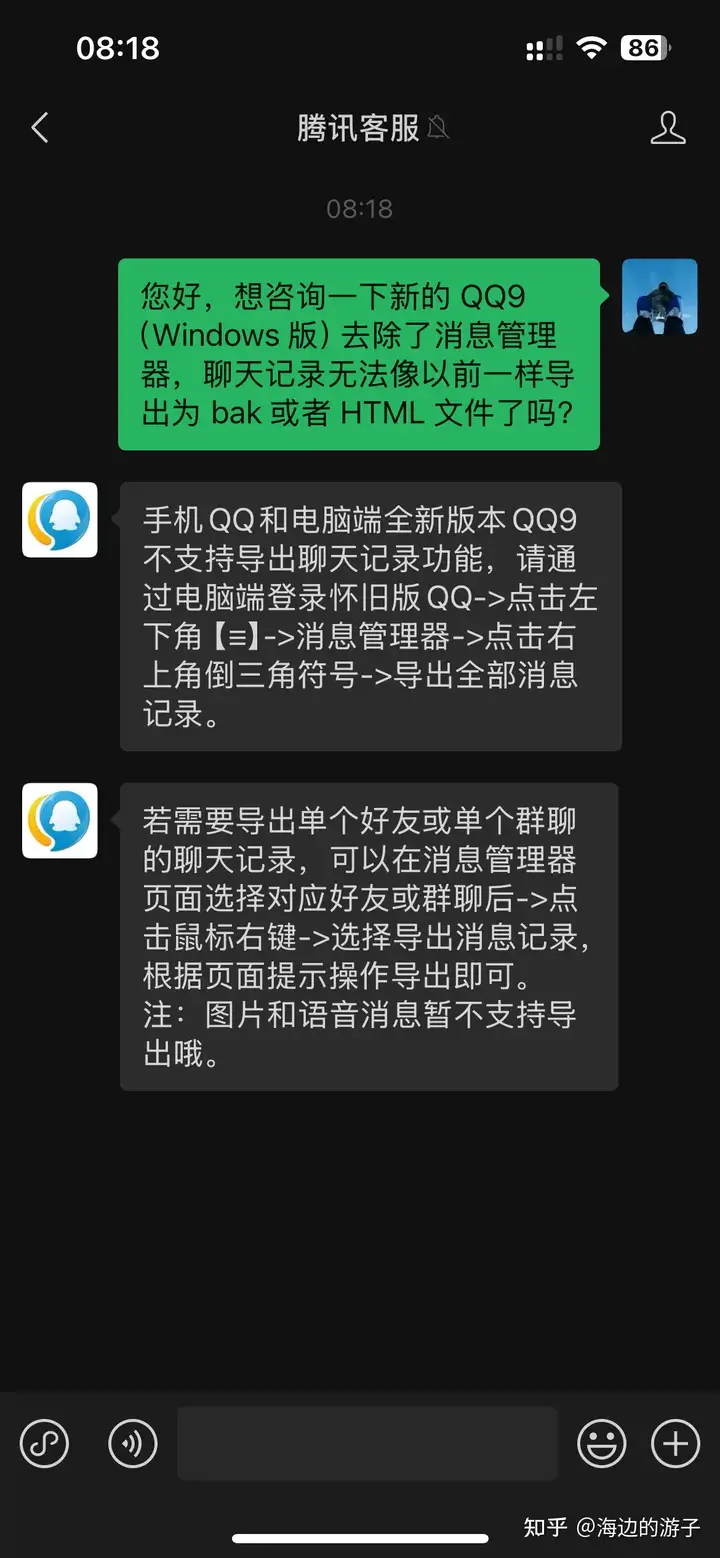Select the green outgoing question message
The width and height of the screenshot is (720, 1558).
[x=360, y=355]
